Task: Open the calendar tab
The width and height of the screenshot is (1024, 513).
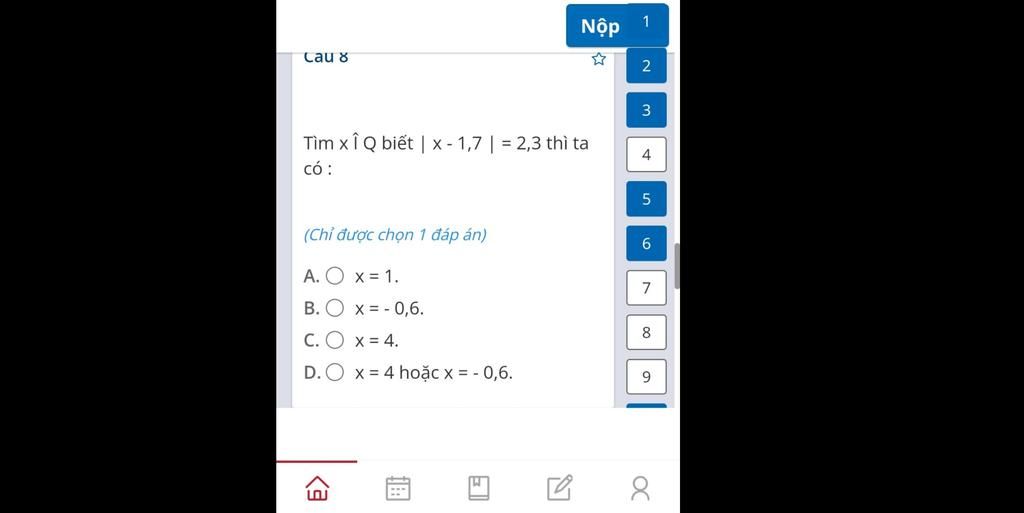Action: tap(398, 488)
